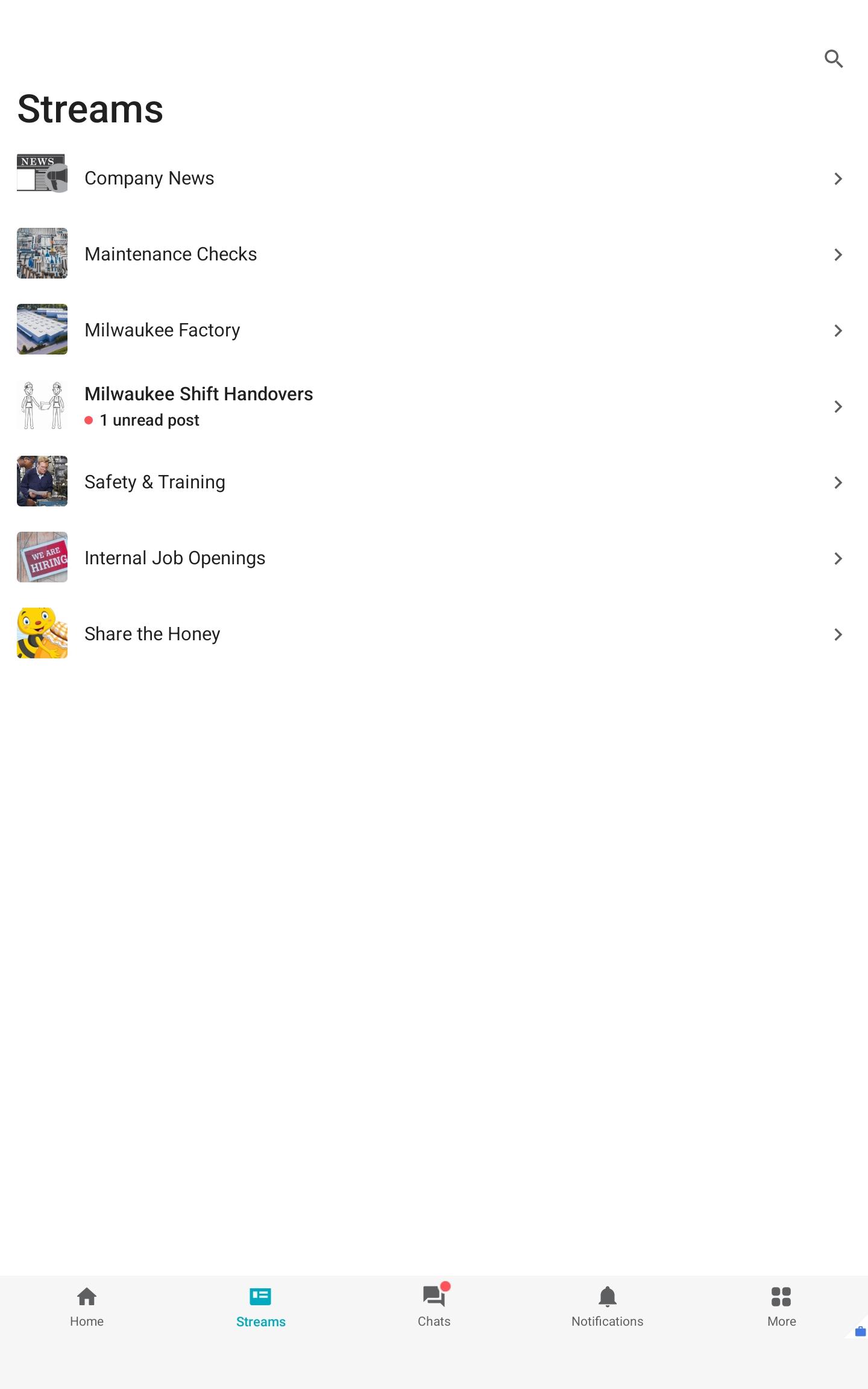Open the Milwaukee Factory stream

tap(162, 330)
